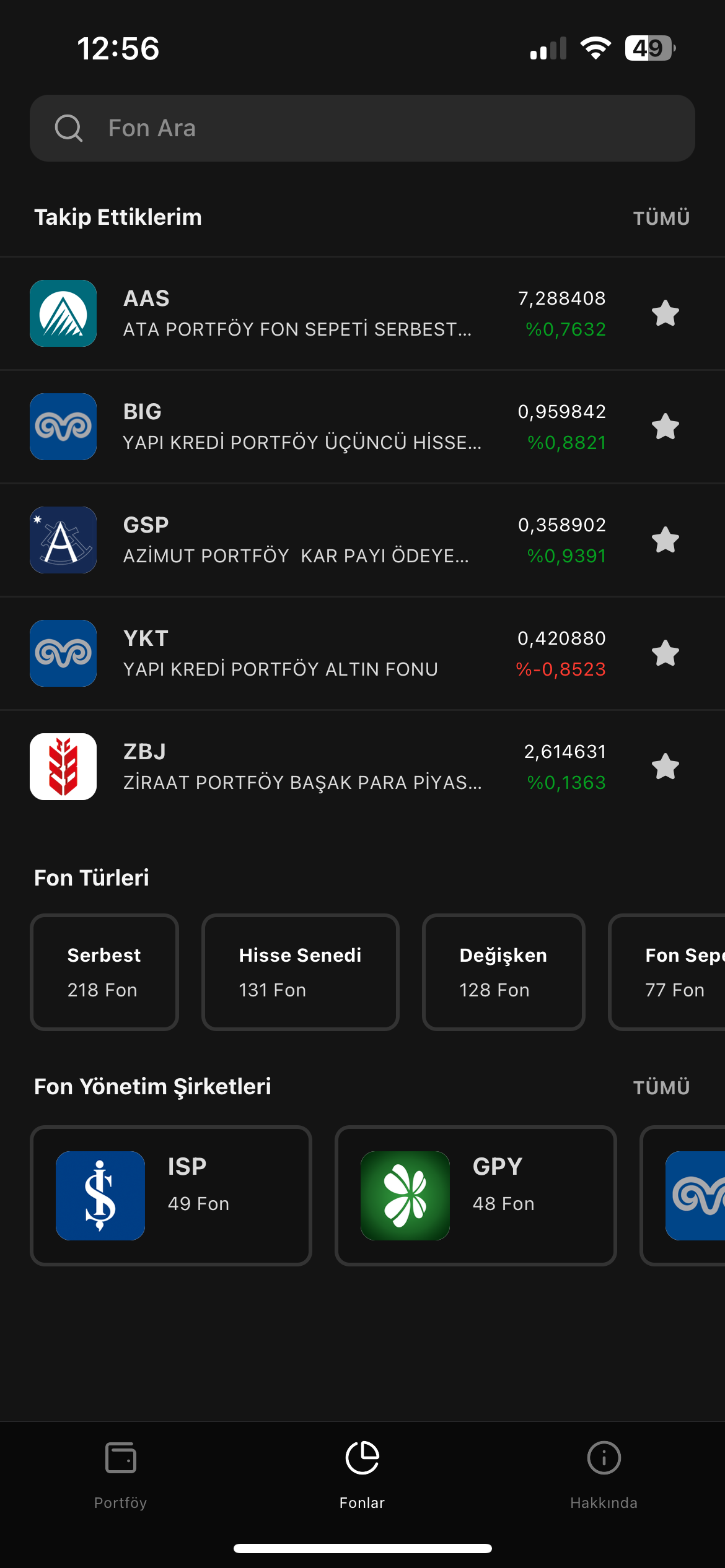The image size is (725, 1568).
Task: Unfavorite the AAS fund star
Action: point(665,313)
